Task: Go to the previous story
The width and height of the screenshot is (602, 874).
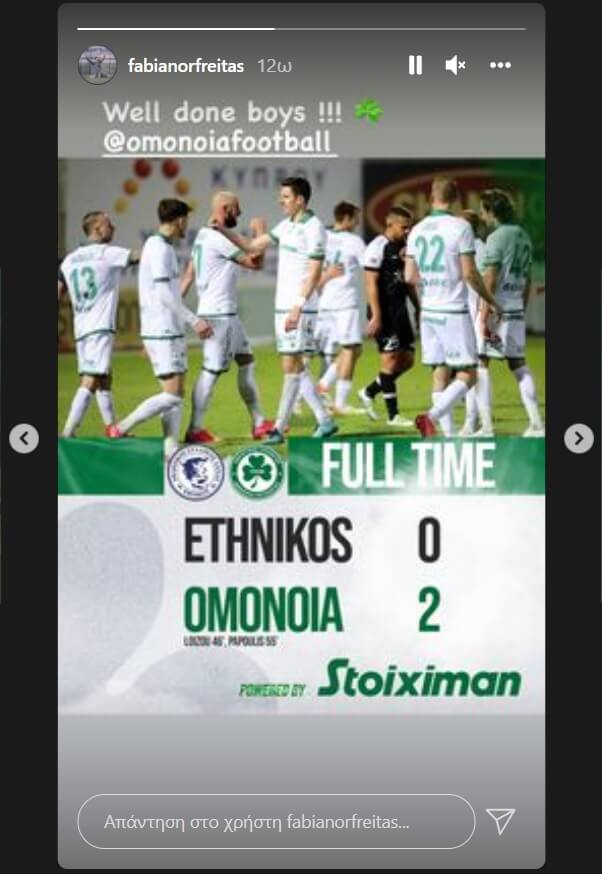Action: pos(24,438)
